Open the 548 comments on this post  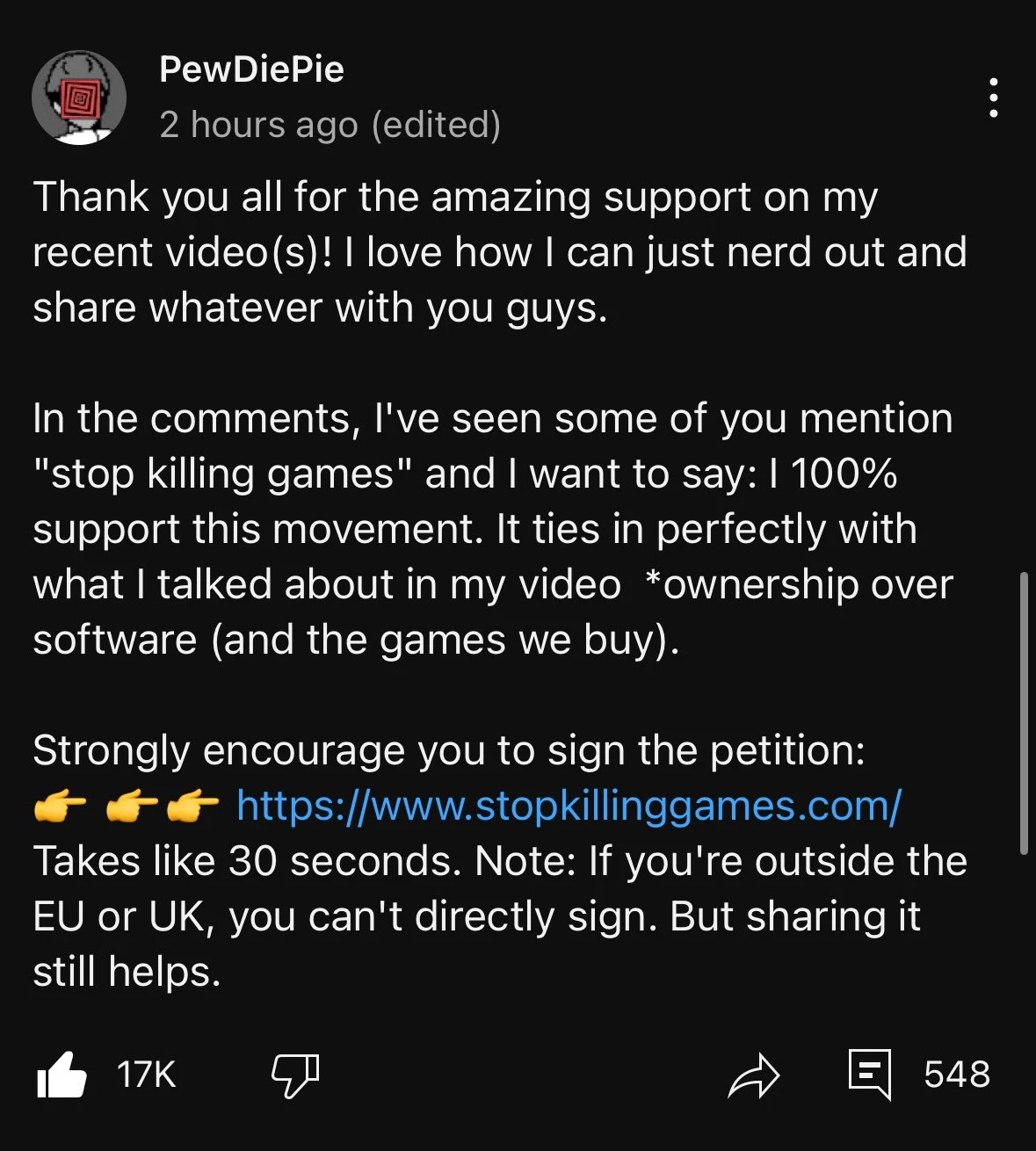(x=870, y=1075)
